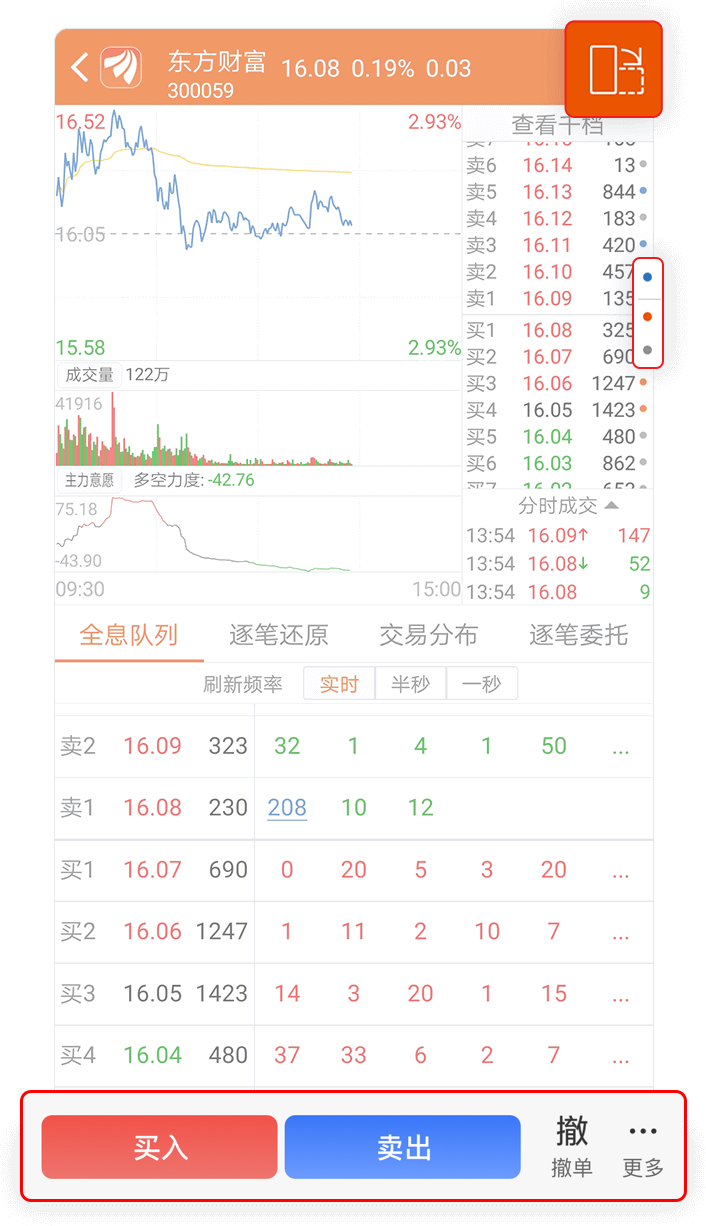Open the underlined 208 order in 卖1 row
706x1226 pixels.
(x=287, y=808)
